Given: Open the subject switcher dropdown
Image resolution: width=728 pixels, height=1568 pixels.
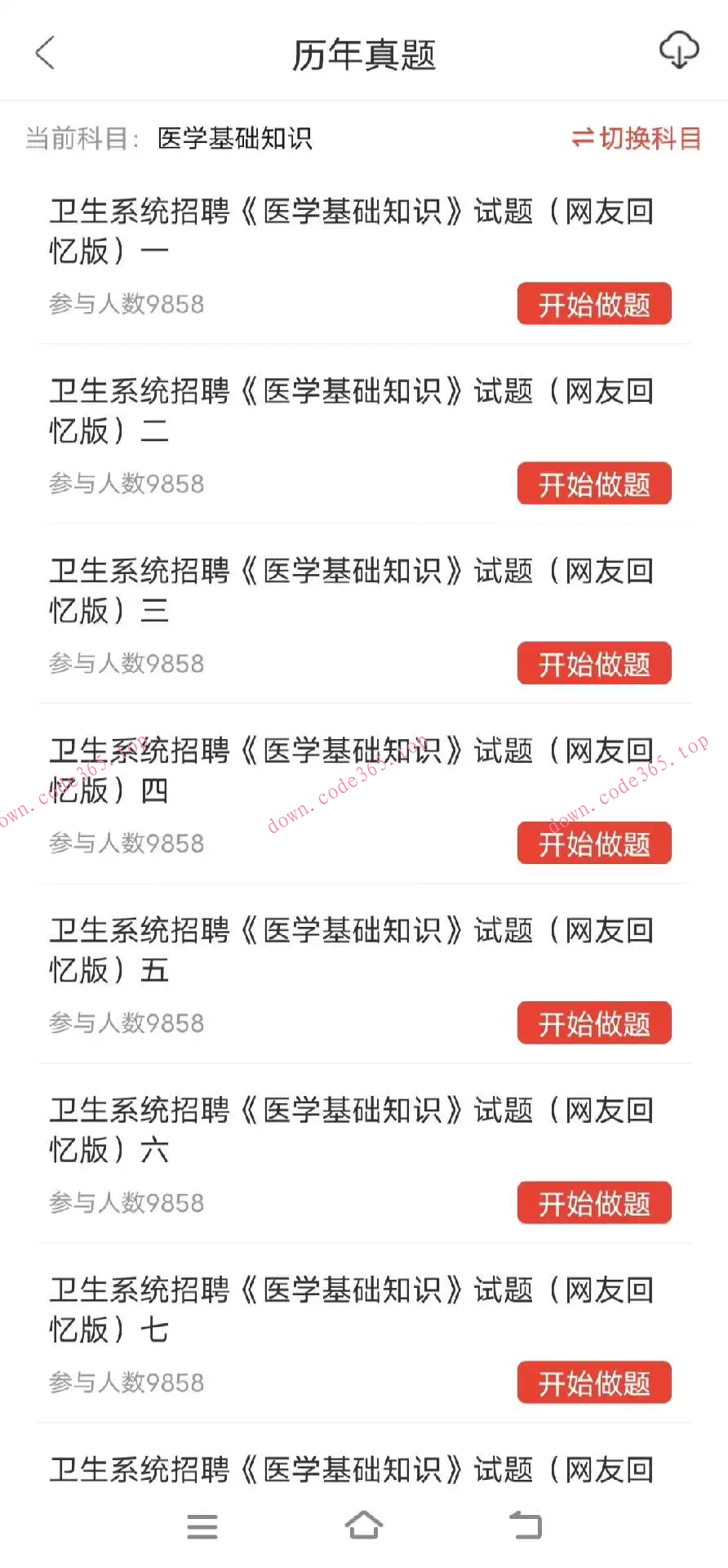Looking at the screenshot, I should pyautogui.click(x=635, y=139).
